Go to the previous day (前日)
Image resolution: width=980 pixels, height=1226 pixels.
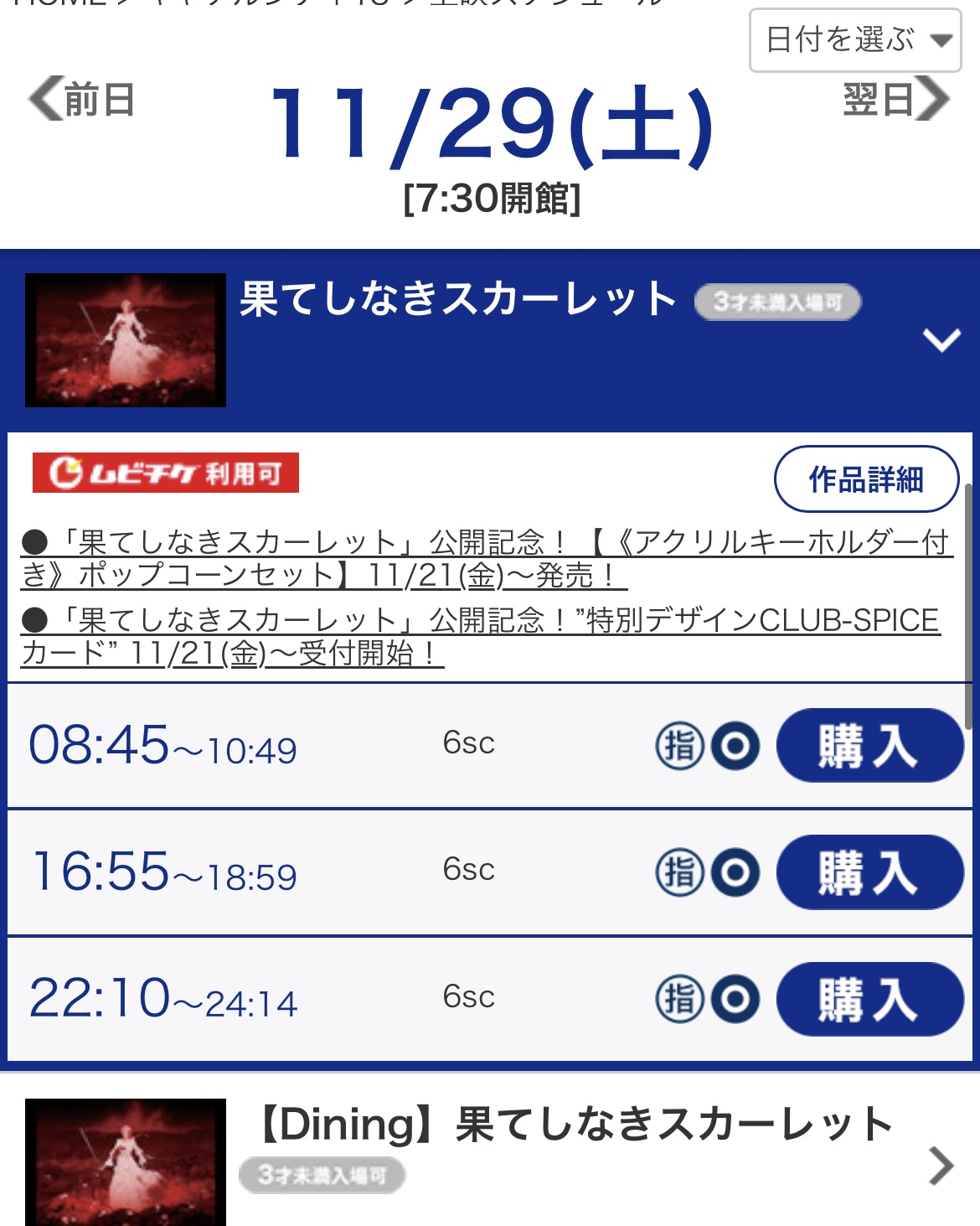pos(82,100)
